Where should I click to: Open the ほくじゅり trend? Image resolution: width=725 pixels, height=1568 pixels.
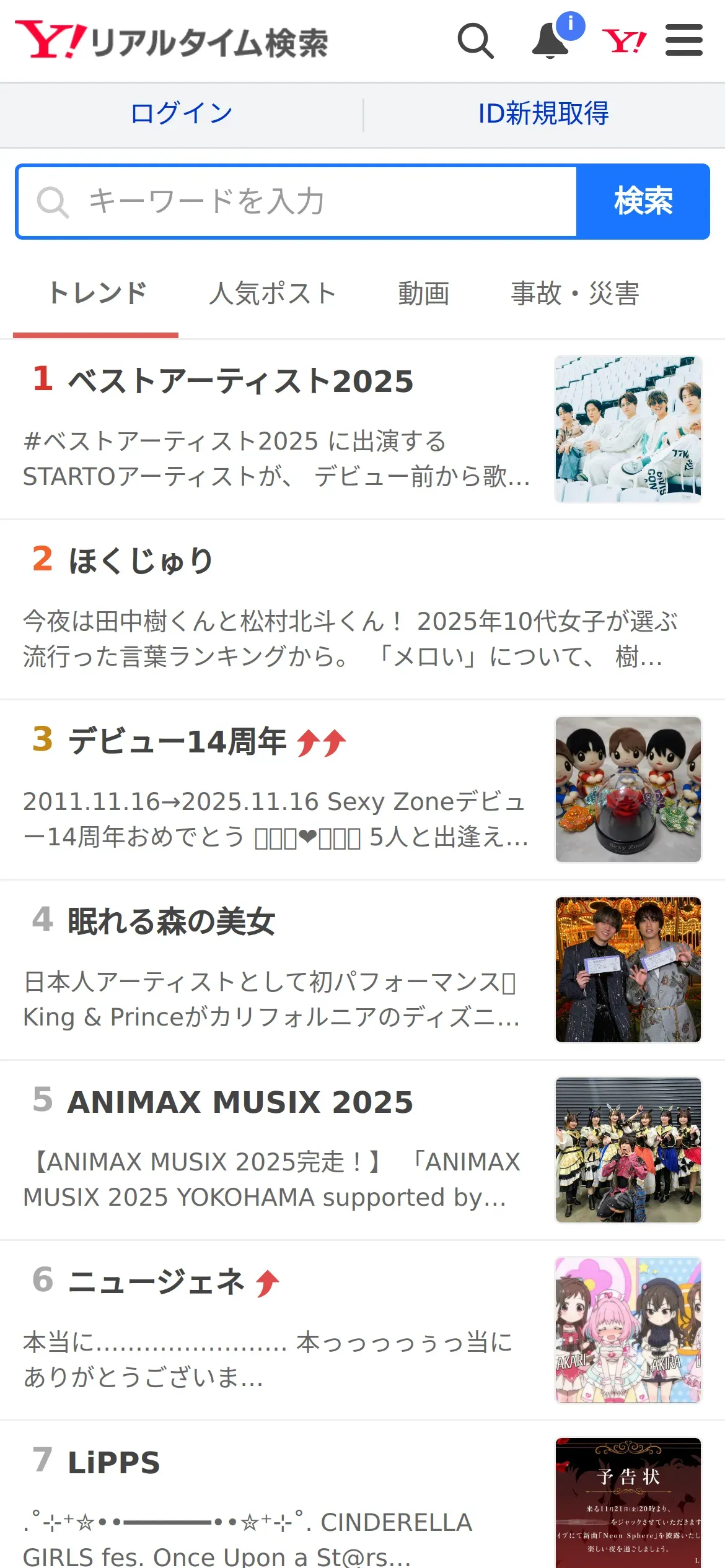click(x=141, y=561)
